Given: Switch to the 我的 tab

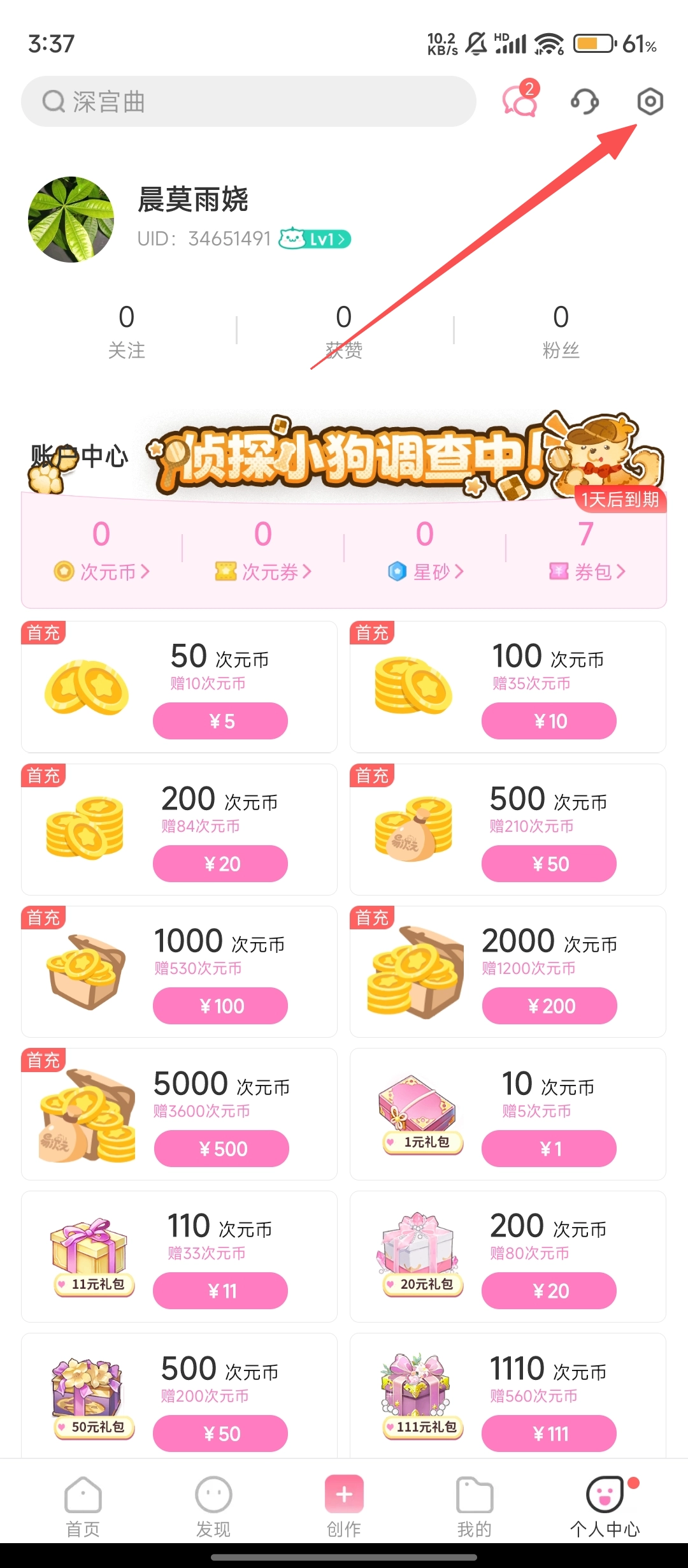Looking at the screenshot, I should click(475, 1504).
